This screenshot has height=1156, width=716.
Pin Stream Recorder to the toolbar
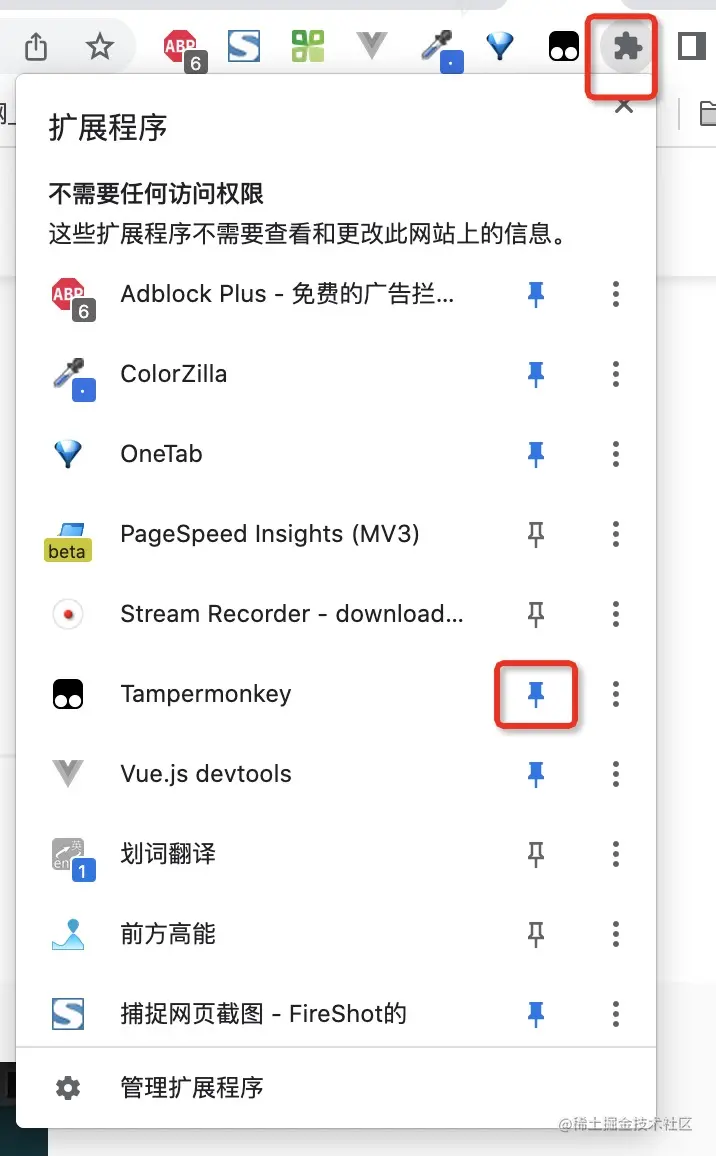[x=536, y=614]
